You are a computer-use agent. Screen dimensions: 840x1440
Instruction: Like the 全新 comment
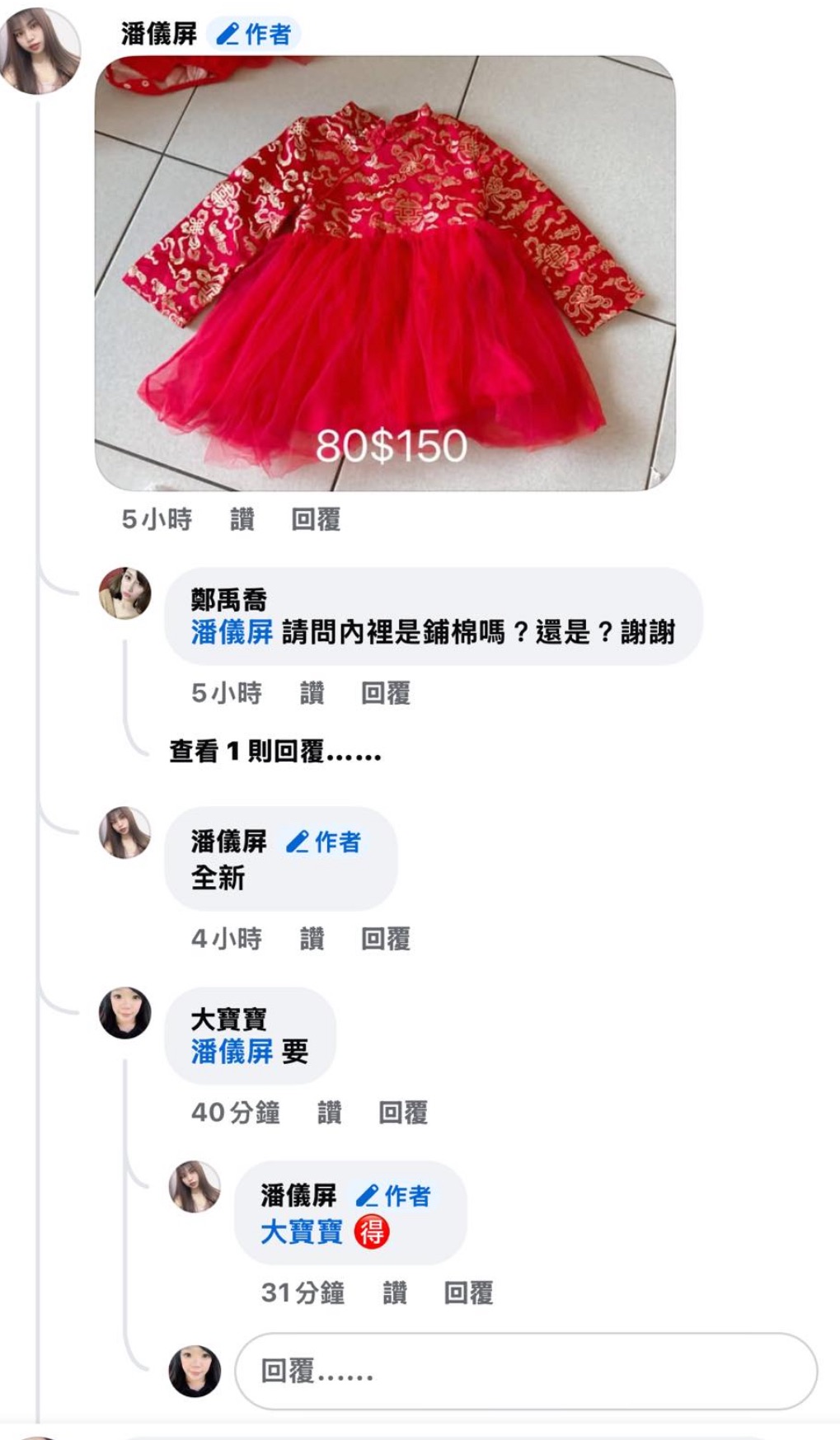click(x=312, y=938)
